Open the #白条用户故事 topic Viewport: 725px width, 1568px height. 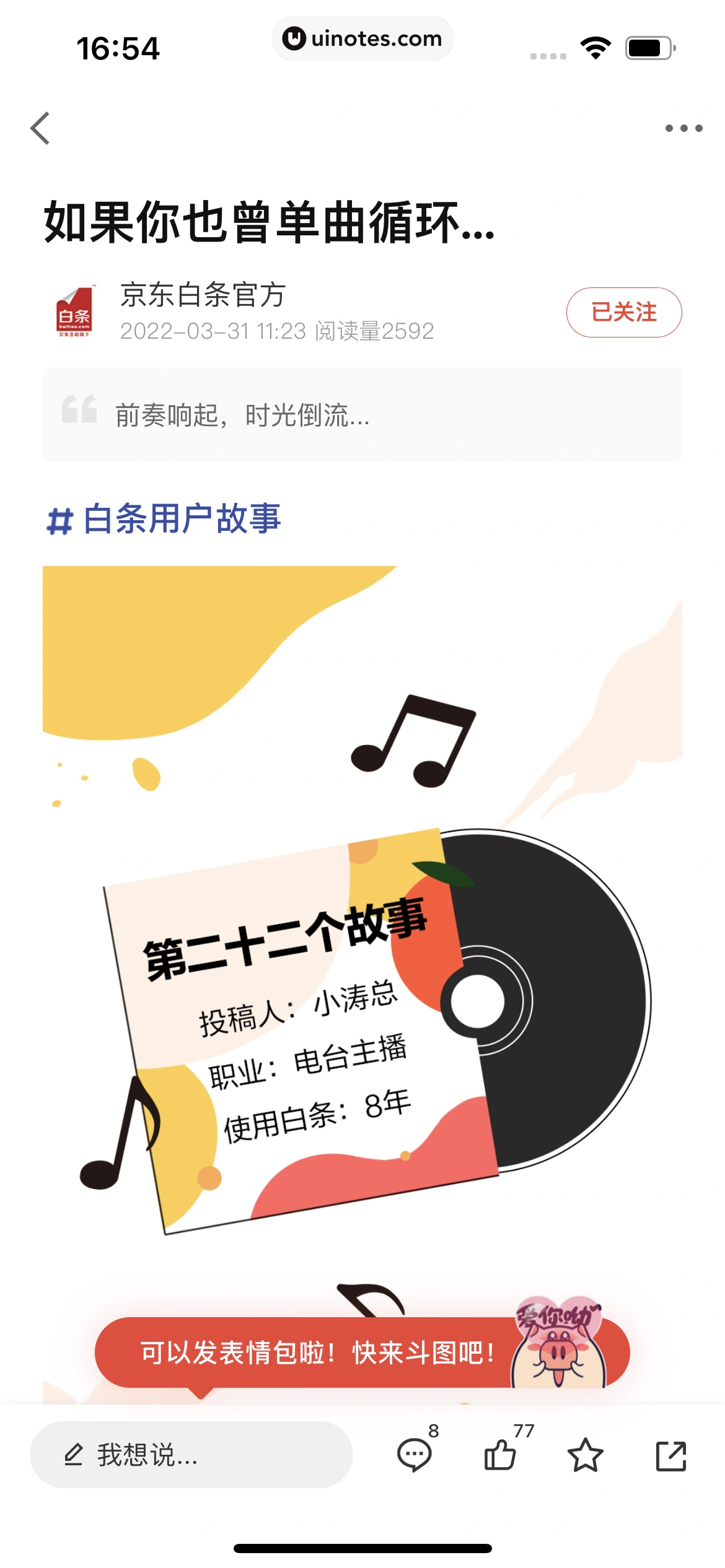point(164,519)
